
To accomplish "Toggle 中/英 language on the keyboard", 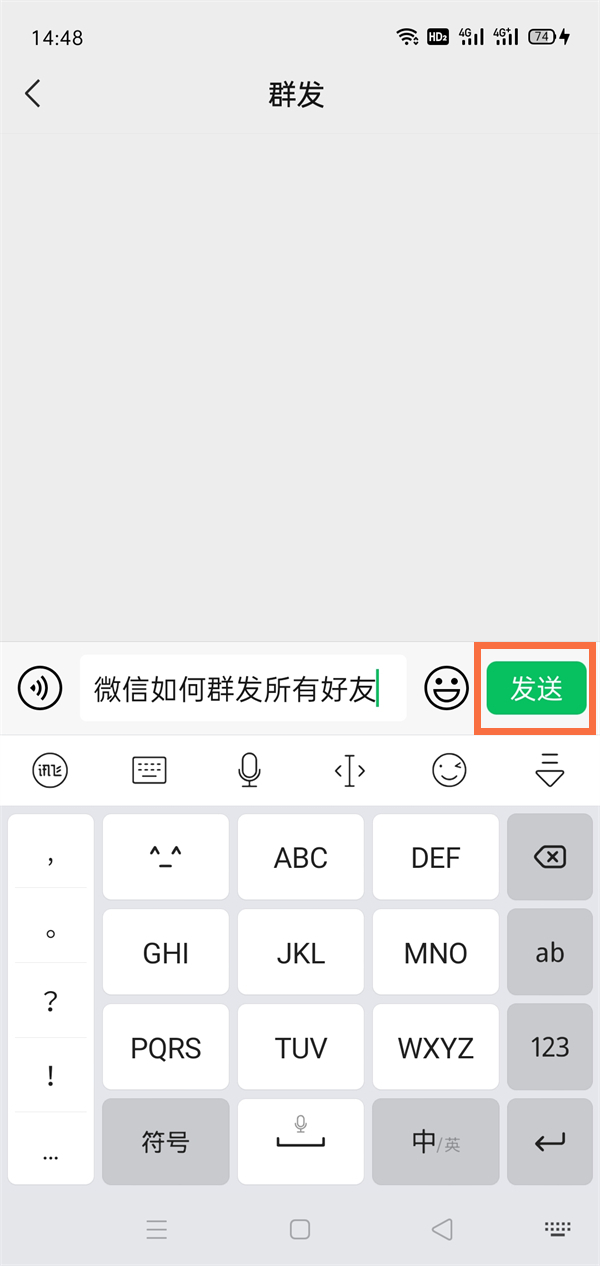I will click(436, 1142).
